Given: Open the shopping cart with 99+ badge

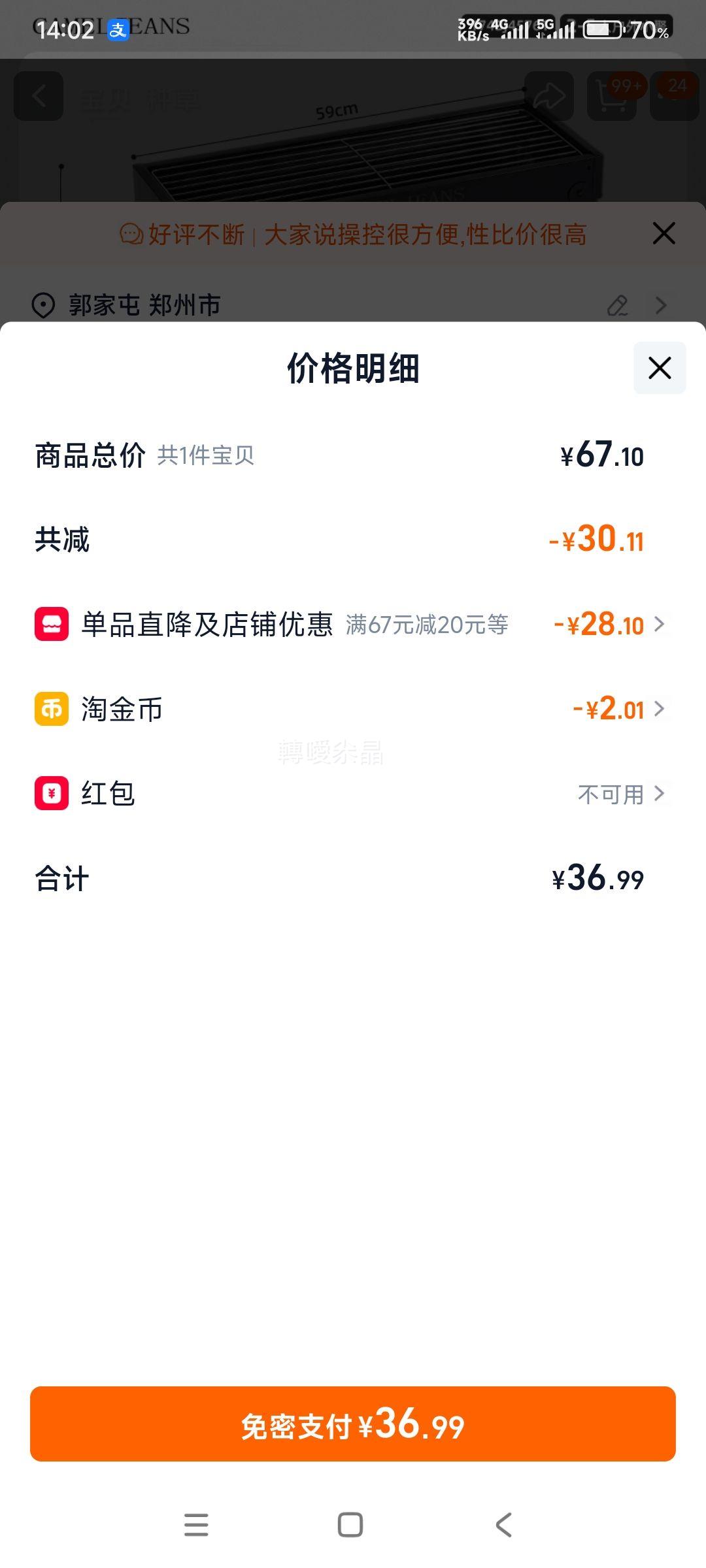Looking at the screenshot, I should (611, 96).
